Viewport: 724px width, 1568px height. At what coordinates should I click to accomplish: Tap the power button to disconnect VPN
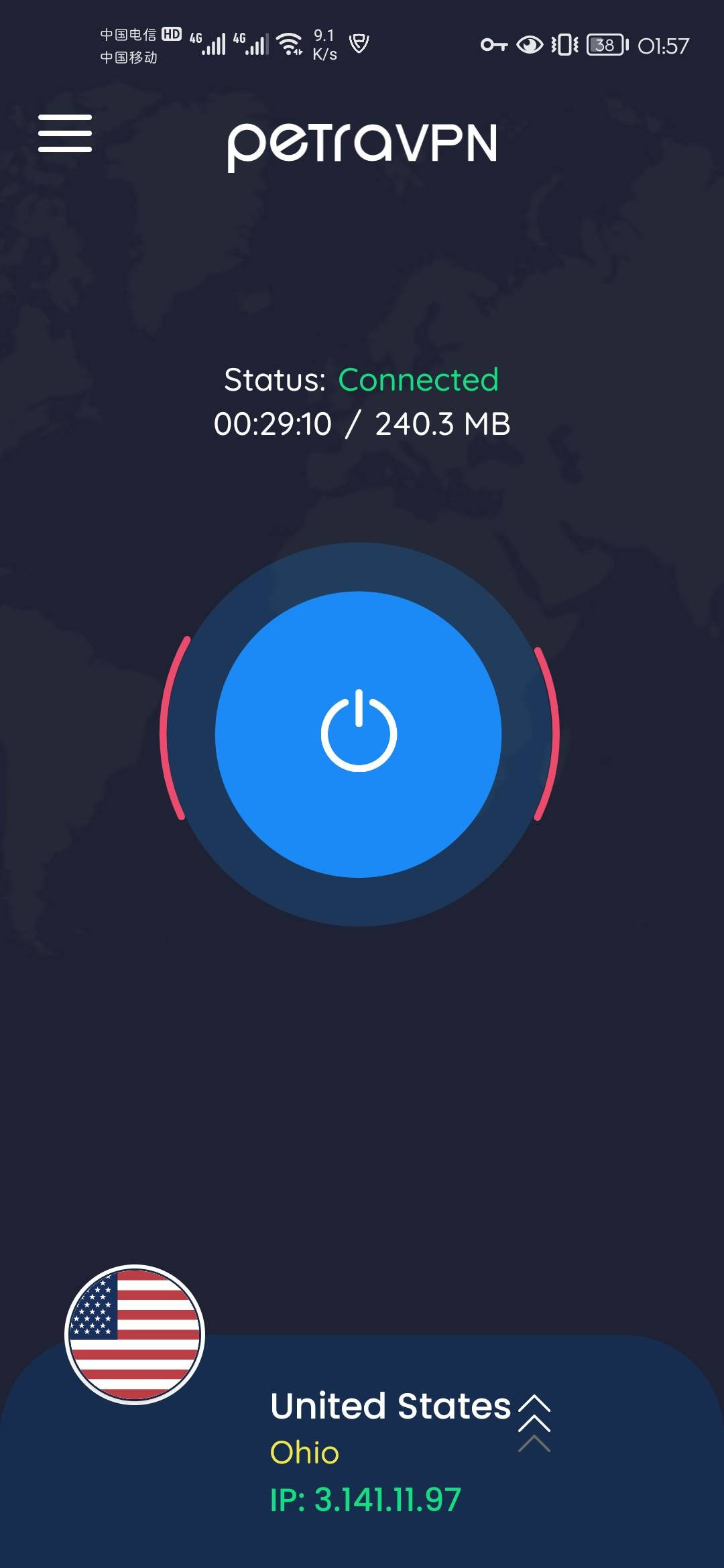(x=359, y=734)
